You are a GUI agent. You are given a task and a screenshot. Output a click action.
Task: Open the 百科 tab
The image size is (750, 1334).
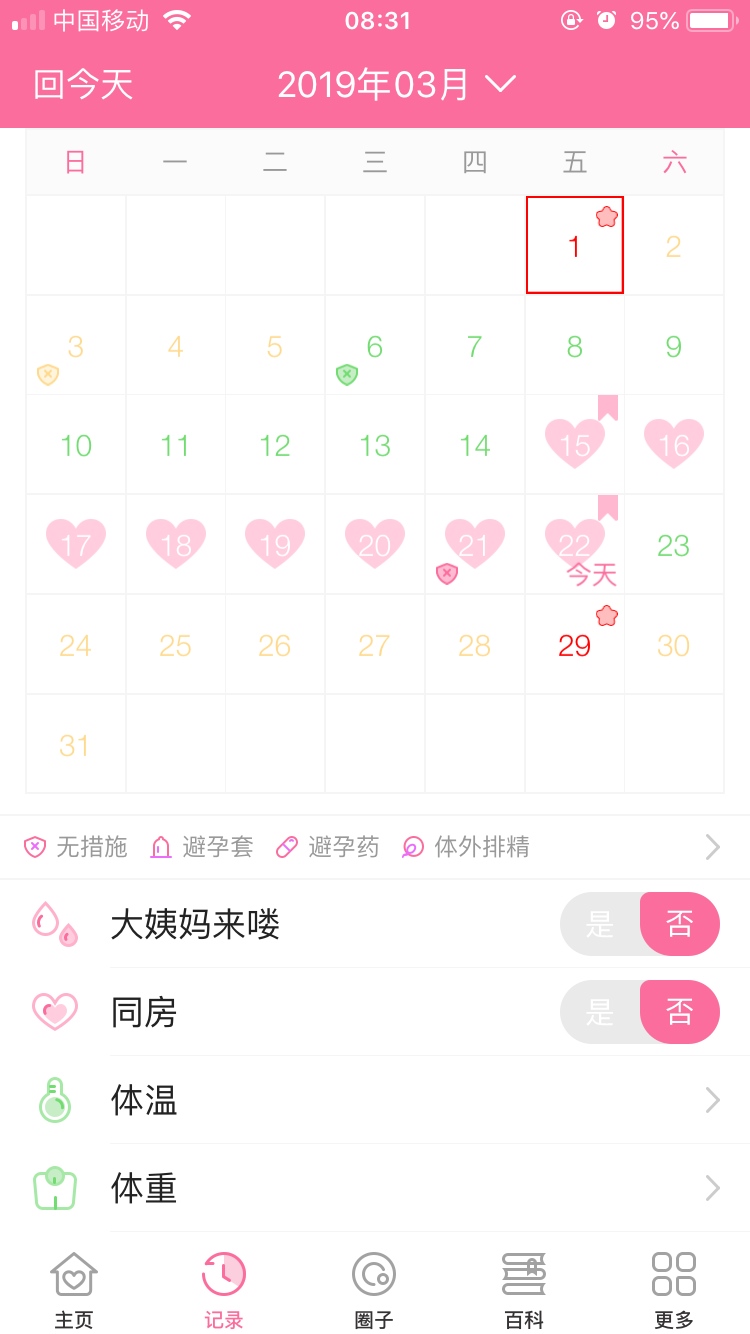tap(523, 1287)
